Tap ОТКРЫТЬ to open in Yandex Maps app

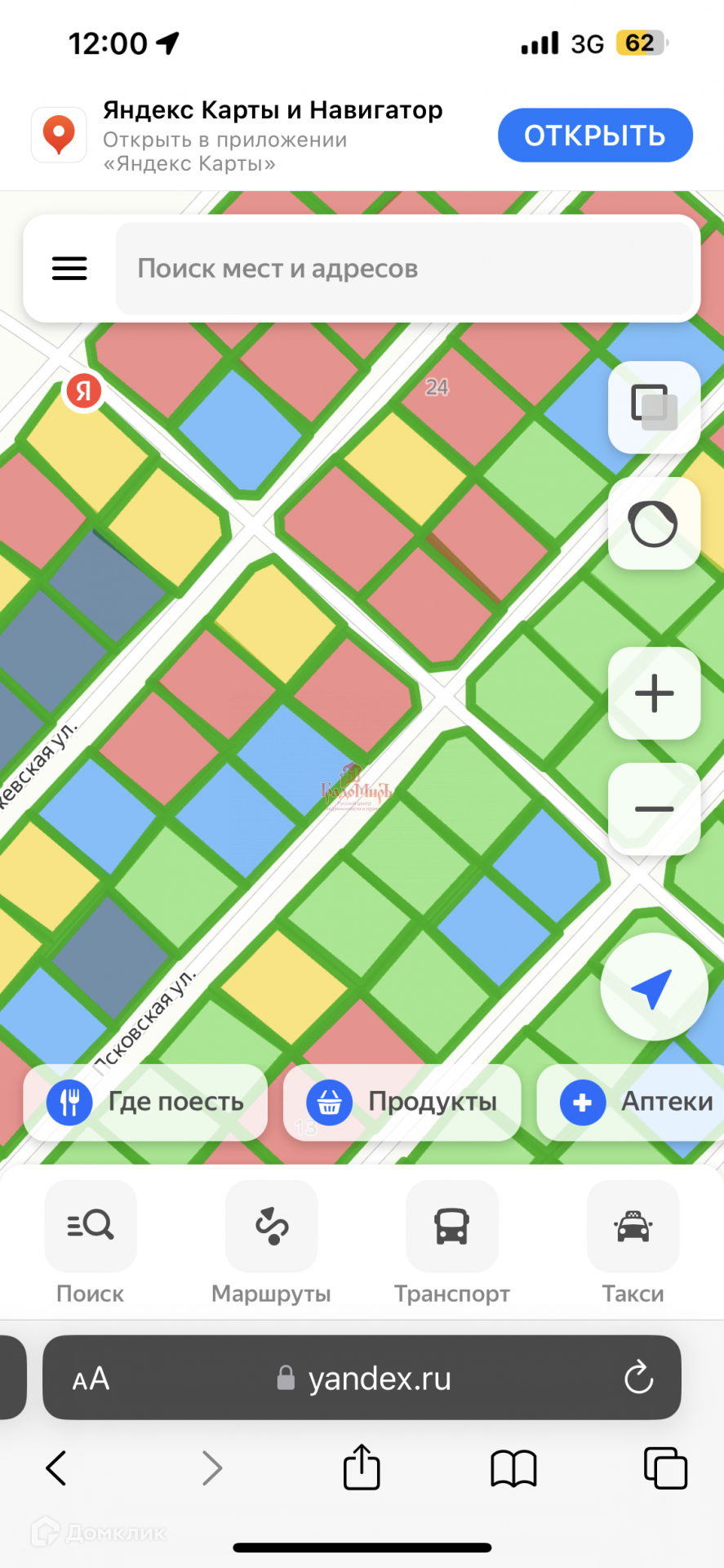pos(595,136)
